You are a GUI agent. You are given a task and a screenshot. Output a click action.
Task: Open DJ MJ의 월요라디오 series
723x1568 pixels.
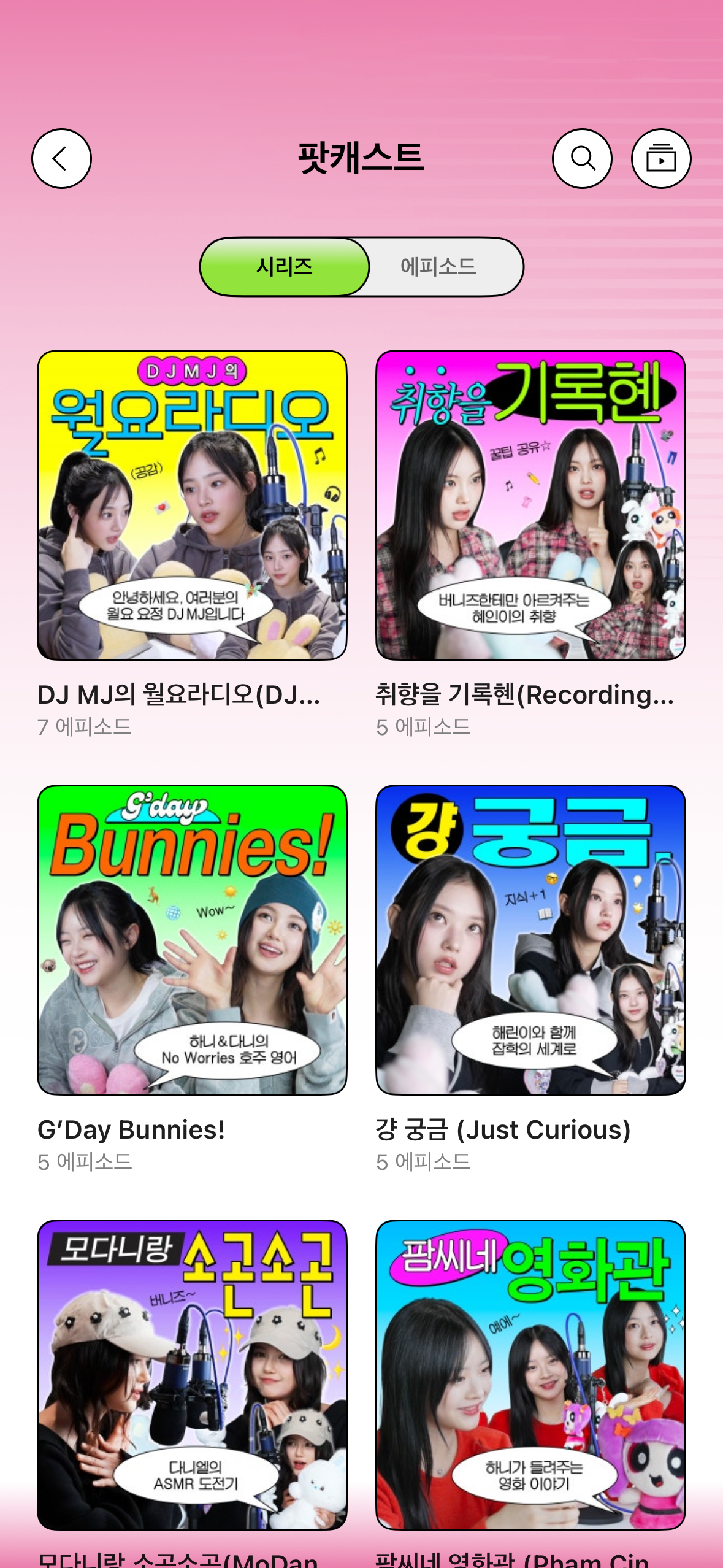coord(192,505)
